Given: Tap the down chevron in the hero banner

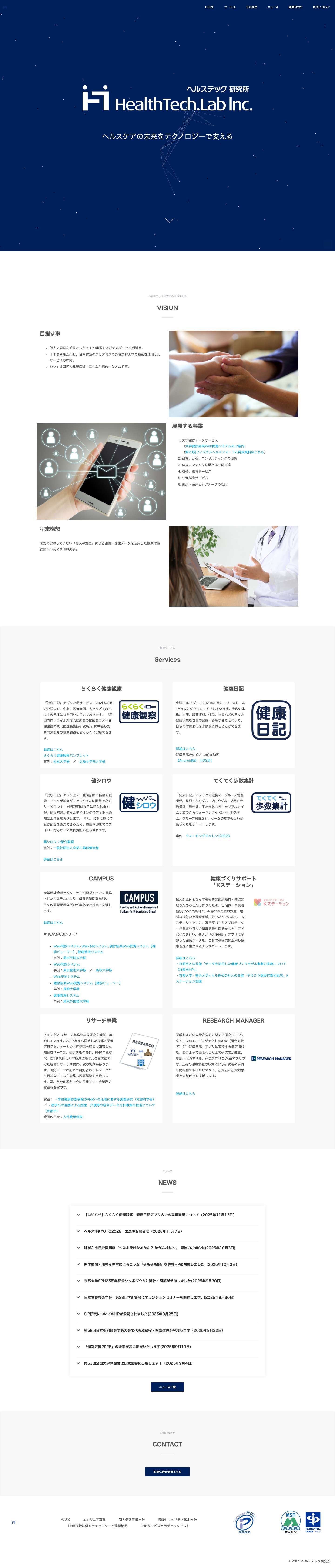Looking at the screenshot, I should [x=169, y=220].
